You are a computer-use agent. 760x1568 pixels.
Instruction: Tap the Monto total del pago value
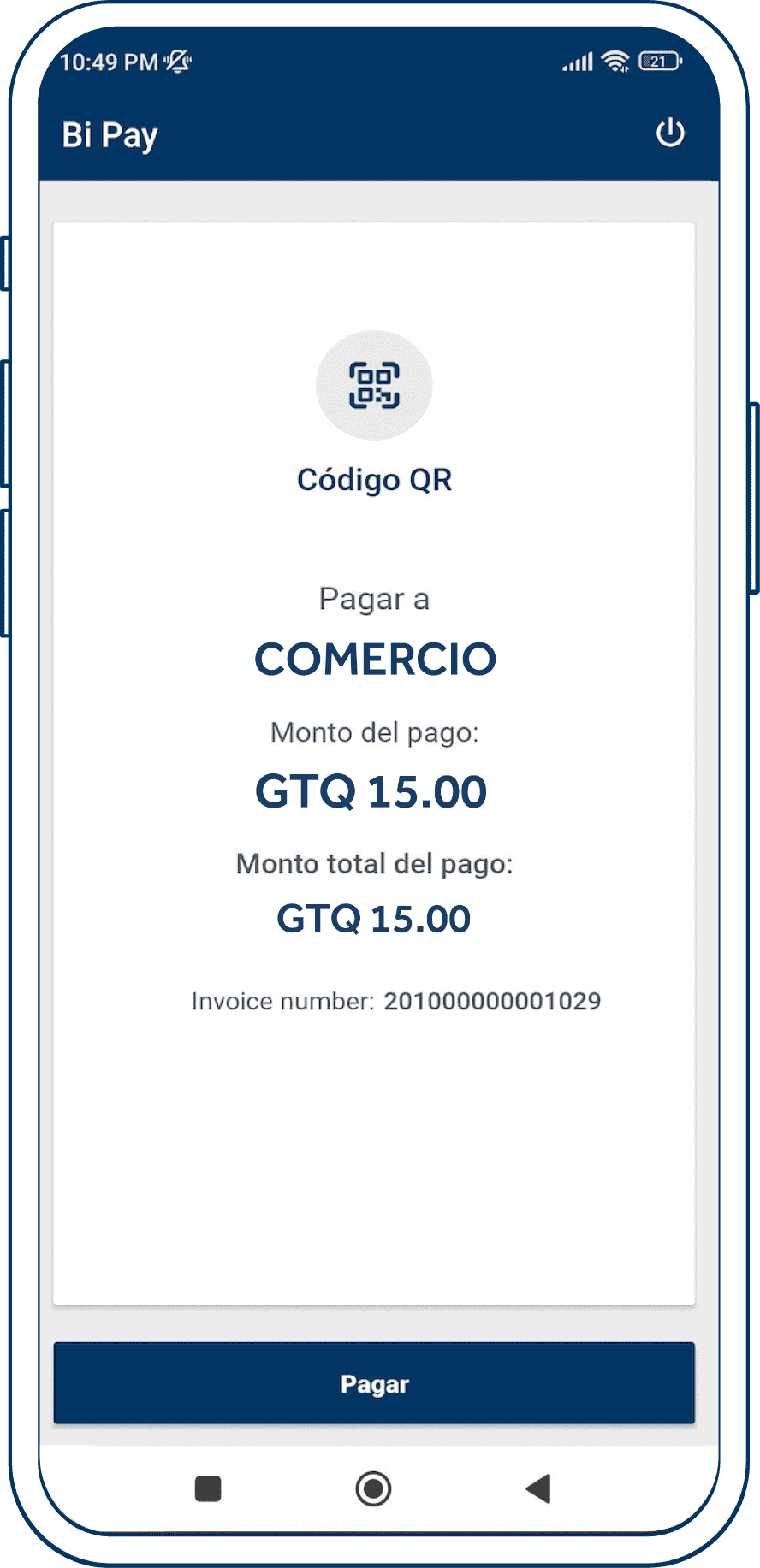(373, 918)
